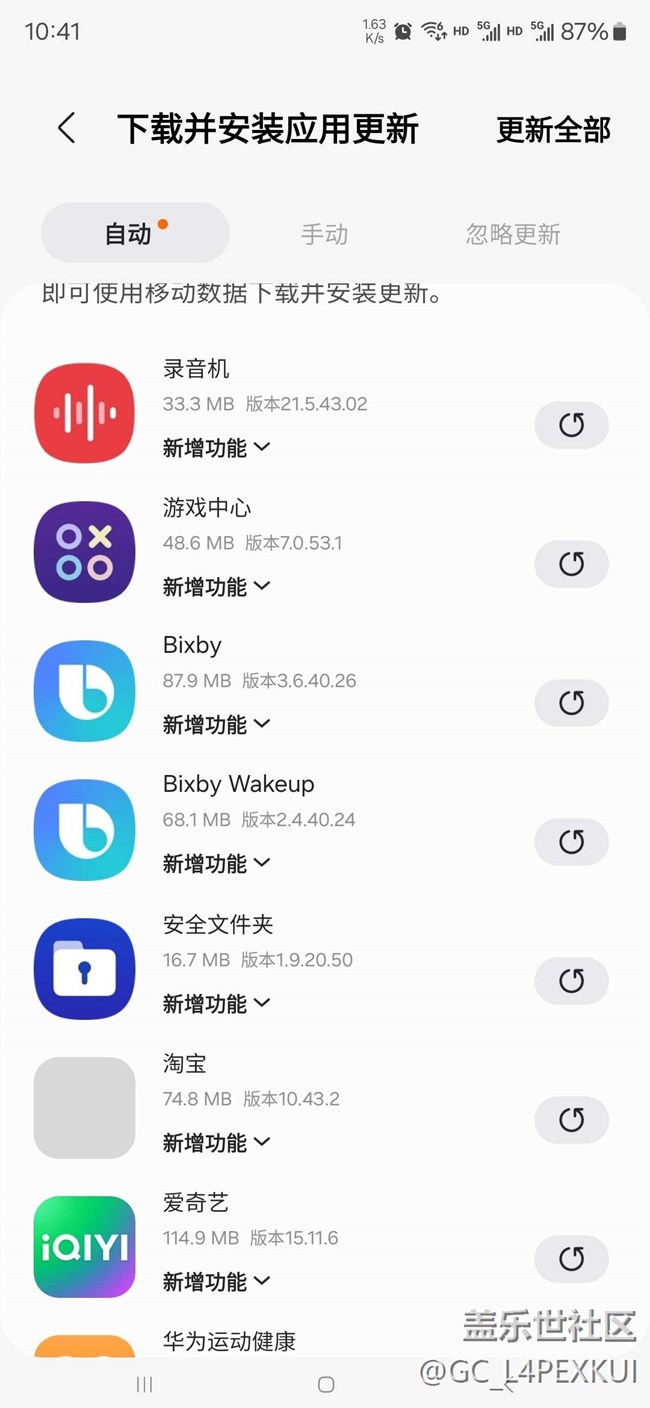Update the 录音机 app

coord(571,425)
